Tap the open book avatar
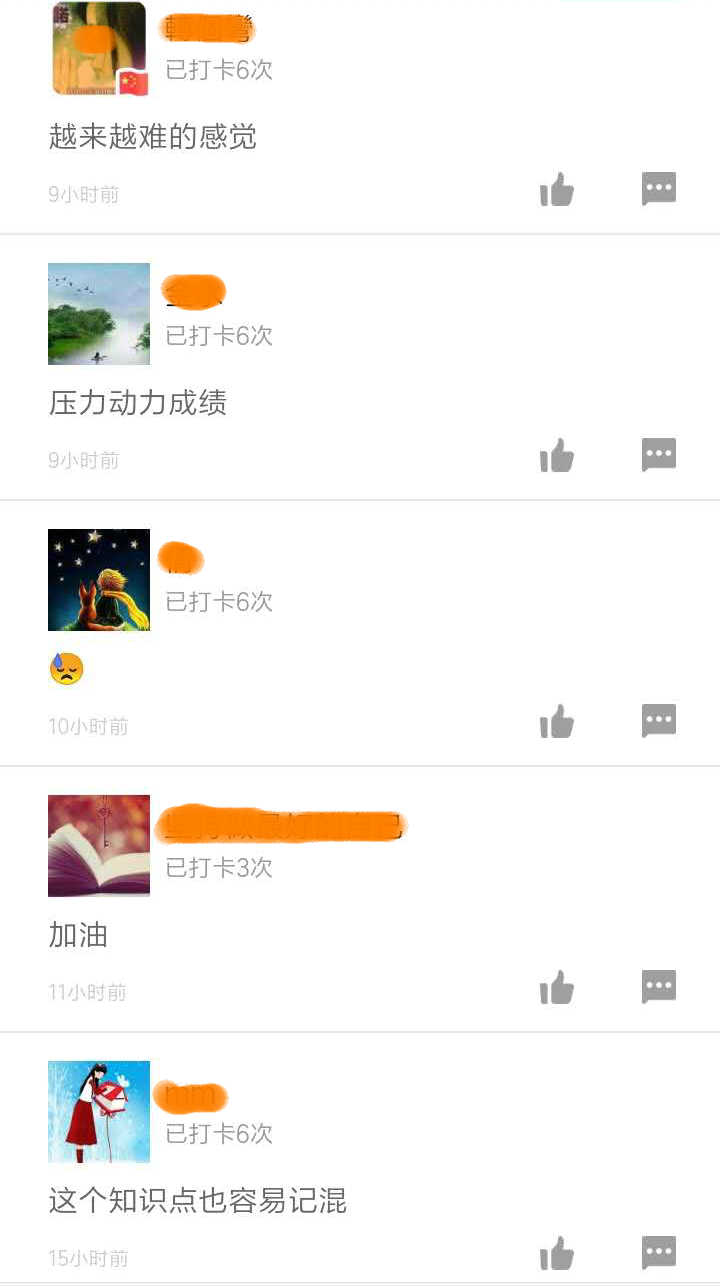 coord(98,845)
